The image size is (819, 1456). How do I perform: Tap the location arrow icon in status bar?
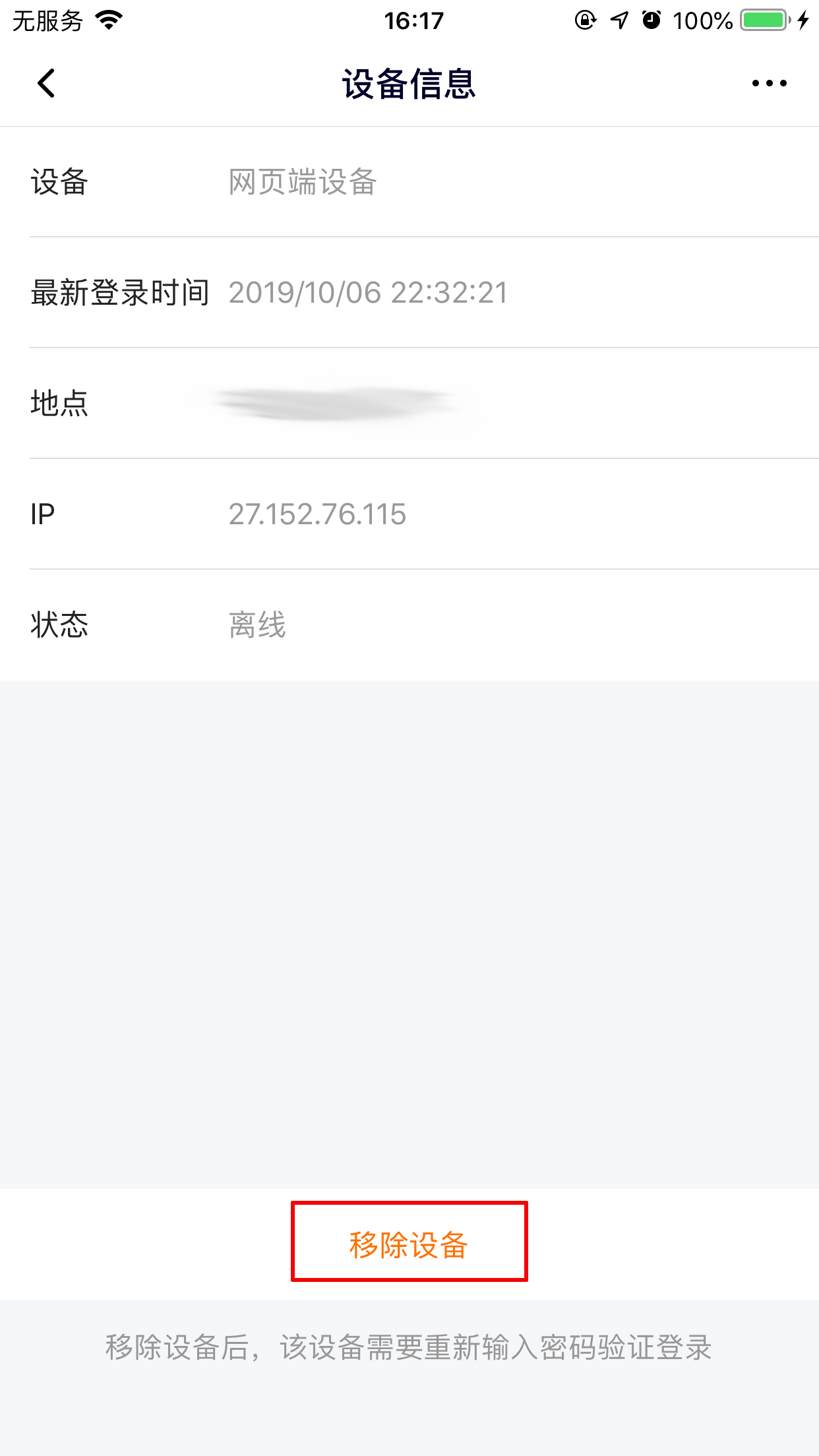coord(617,20)
